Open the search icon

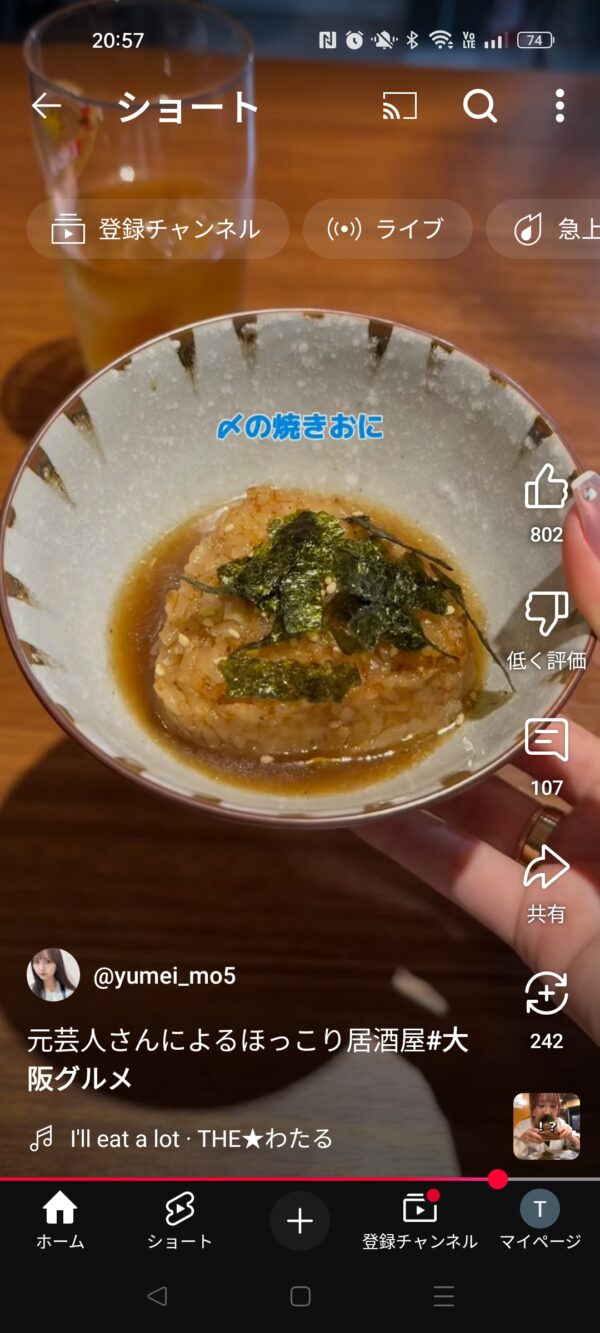480,106
